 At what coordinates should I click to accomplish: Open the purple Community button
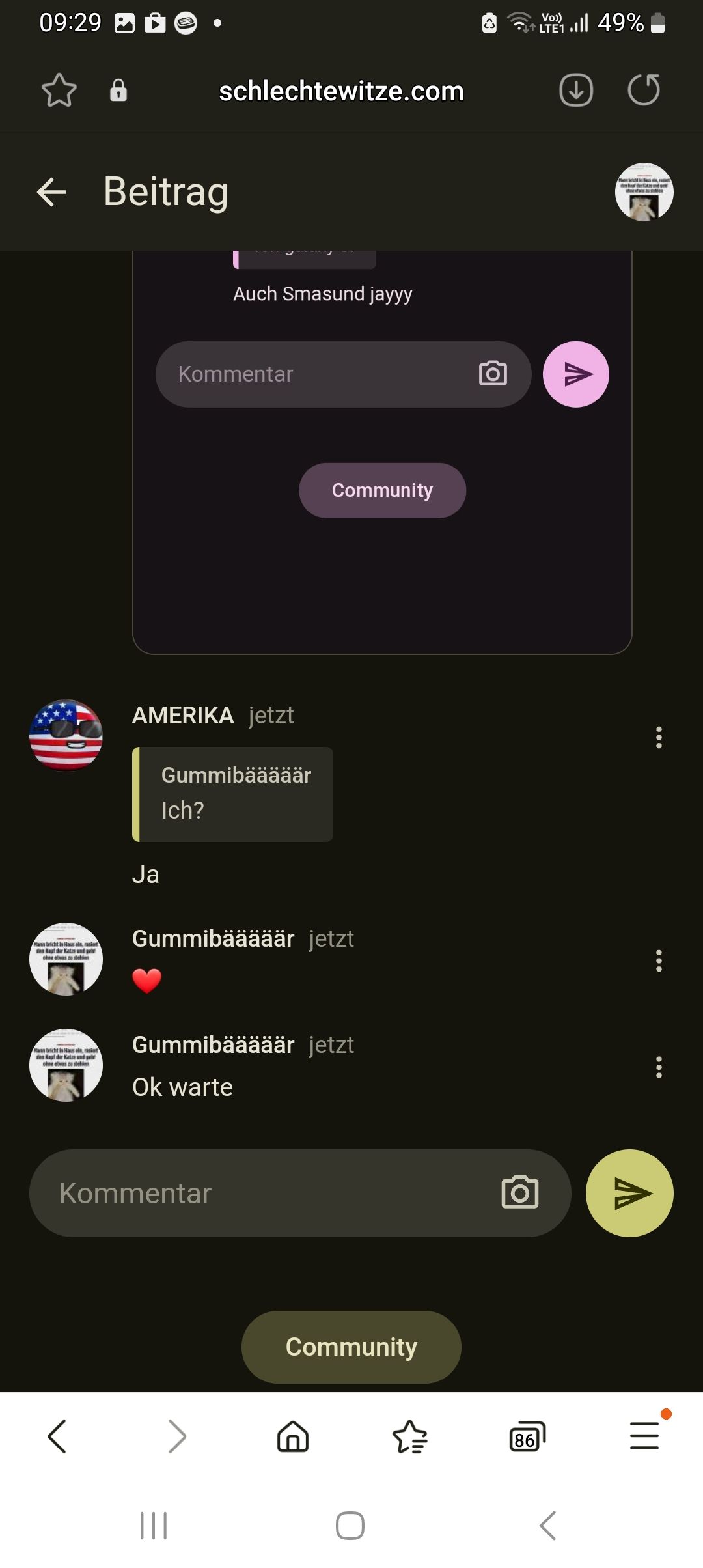coord(382,490)
